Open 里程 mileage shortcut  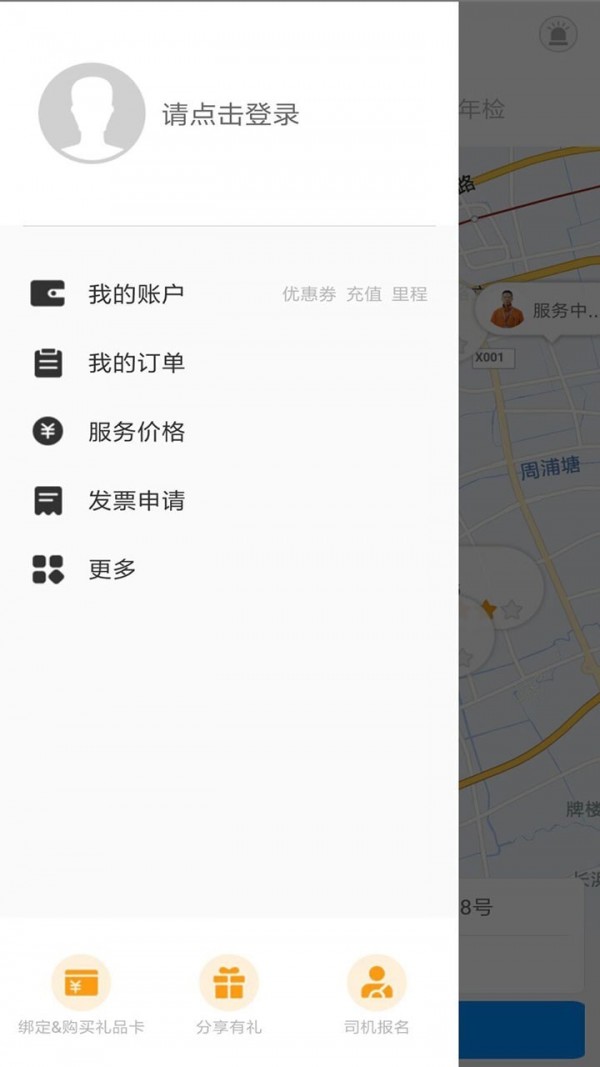[x=409, y=294]
